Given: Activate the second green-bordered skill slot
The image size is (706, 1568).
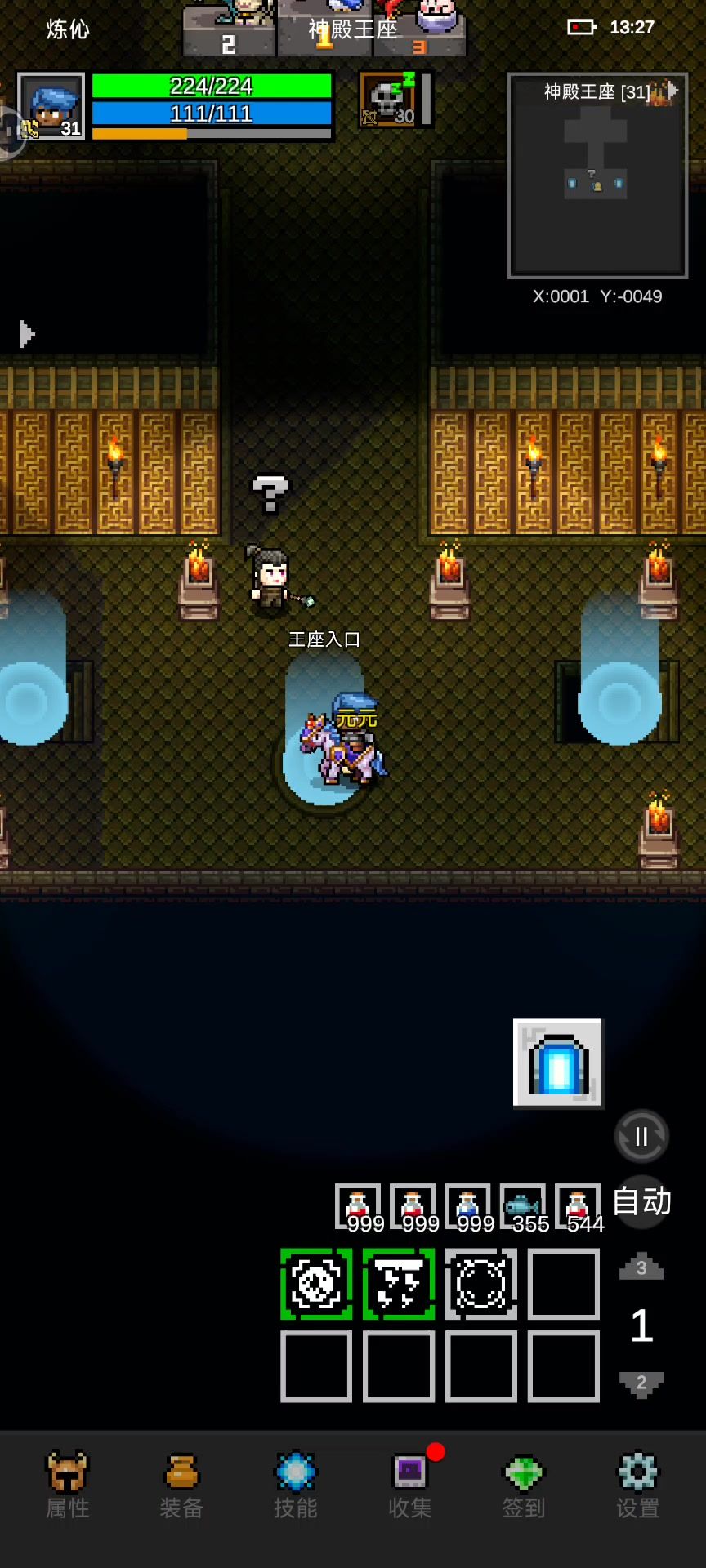Looking at the screenshot, I should click(x=399, y=1284).
